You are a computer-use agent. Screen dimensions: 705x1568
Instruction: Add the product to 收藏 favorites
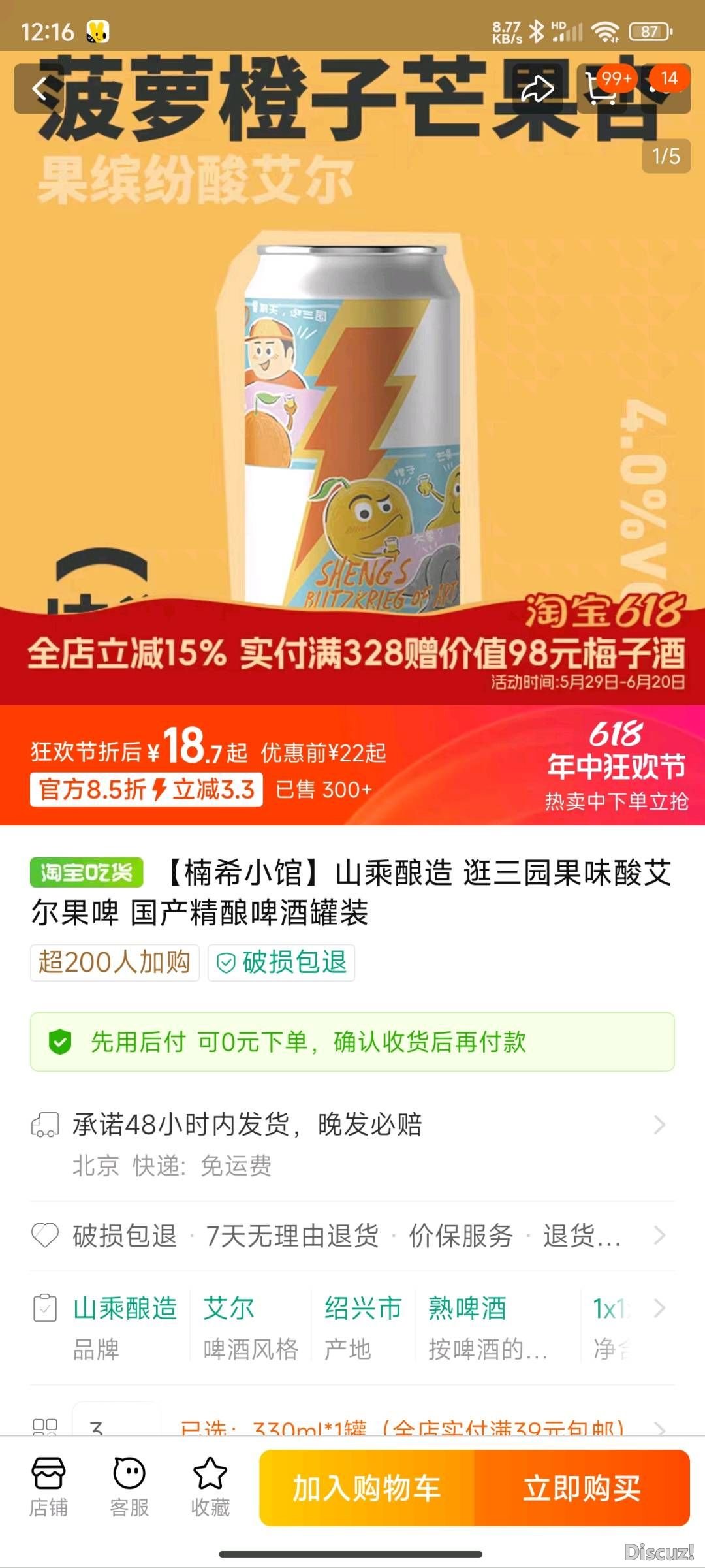coord(210,1487)
